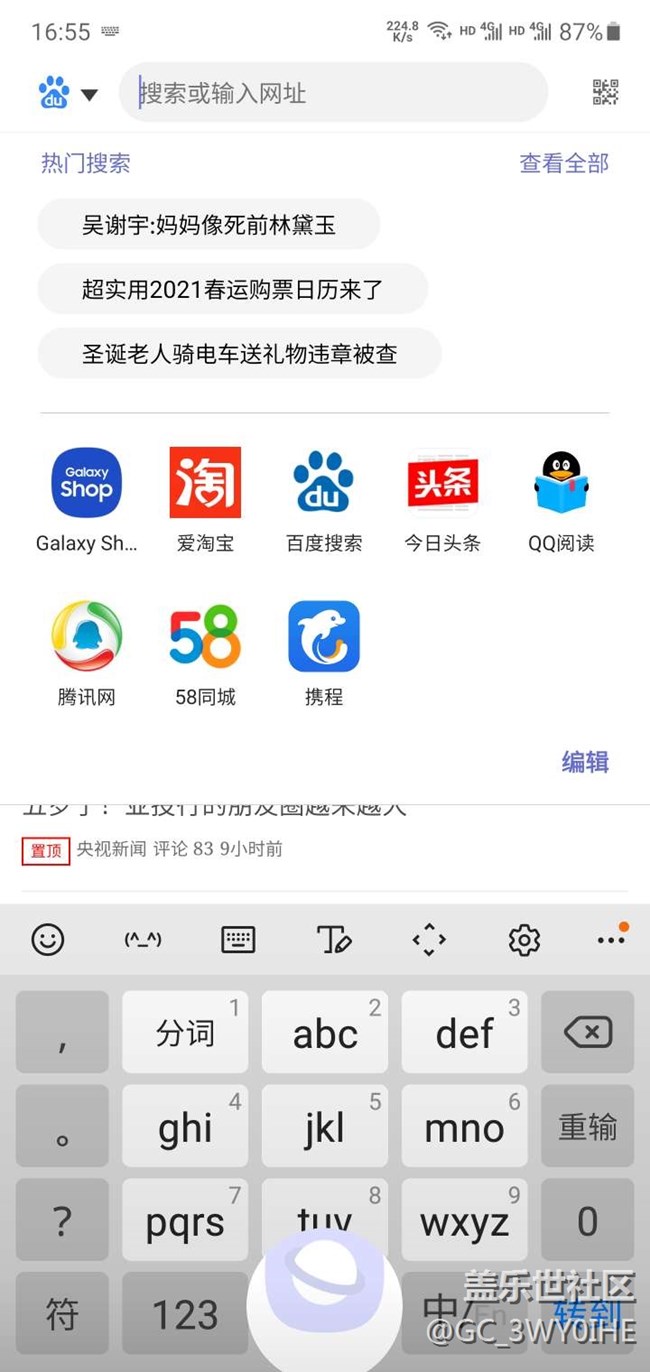The height and width of the screenshot is (1372, 650).
Task: Tap the search or enter URL field
Action: tap(333, 93)
